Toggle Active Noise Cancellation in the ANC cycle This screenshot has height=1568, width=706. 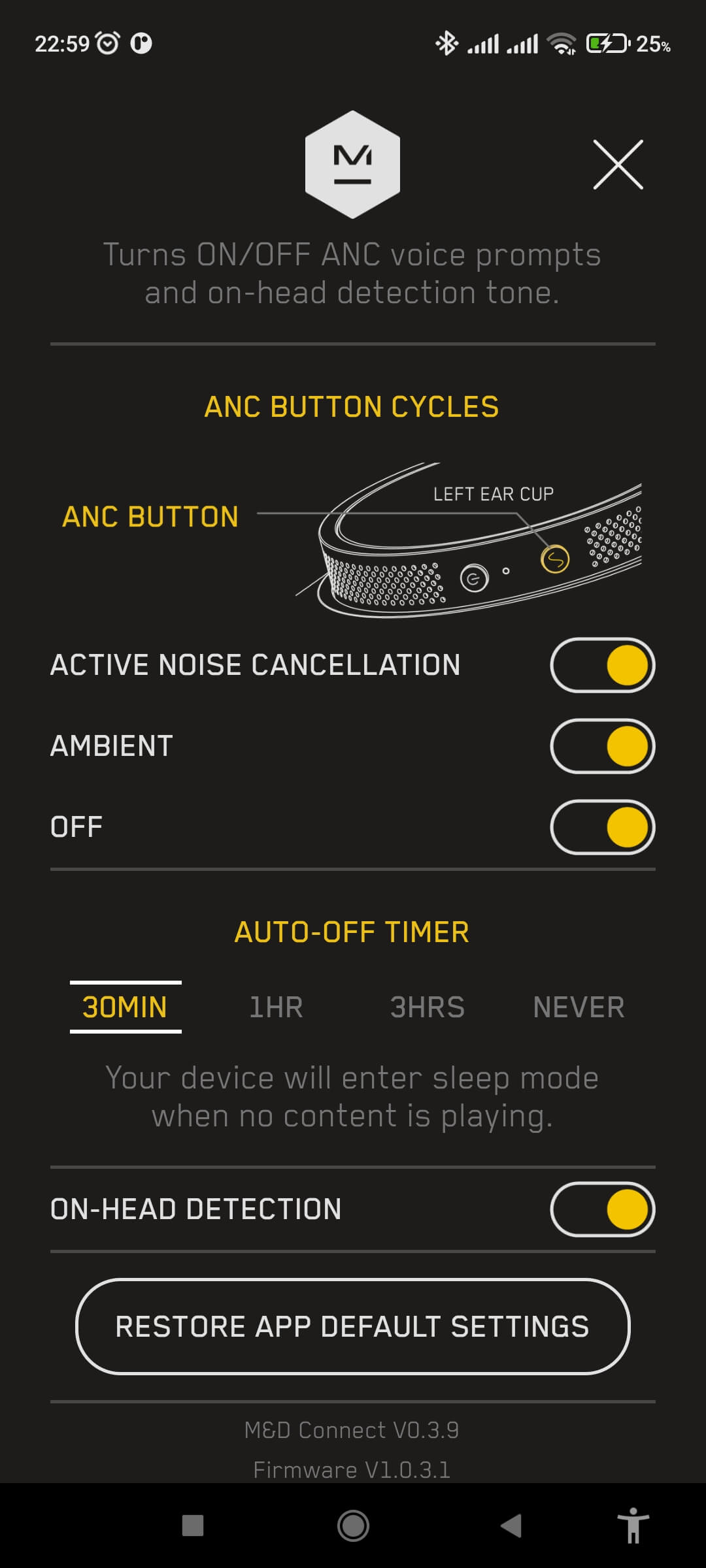click(x=602, y=665)
